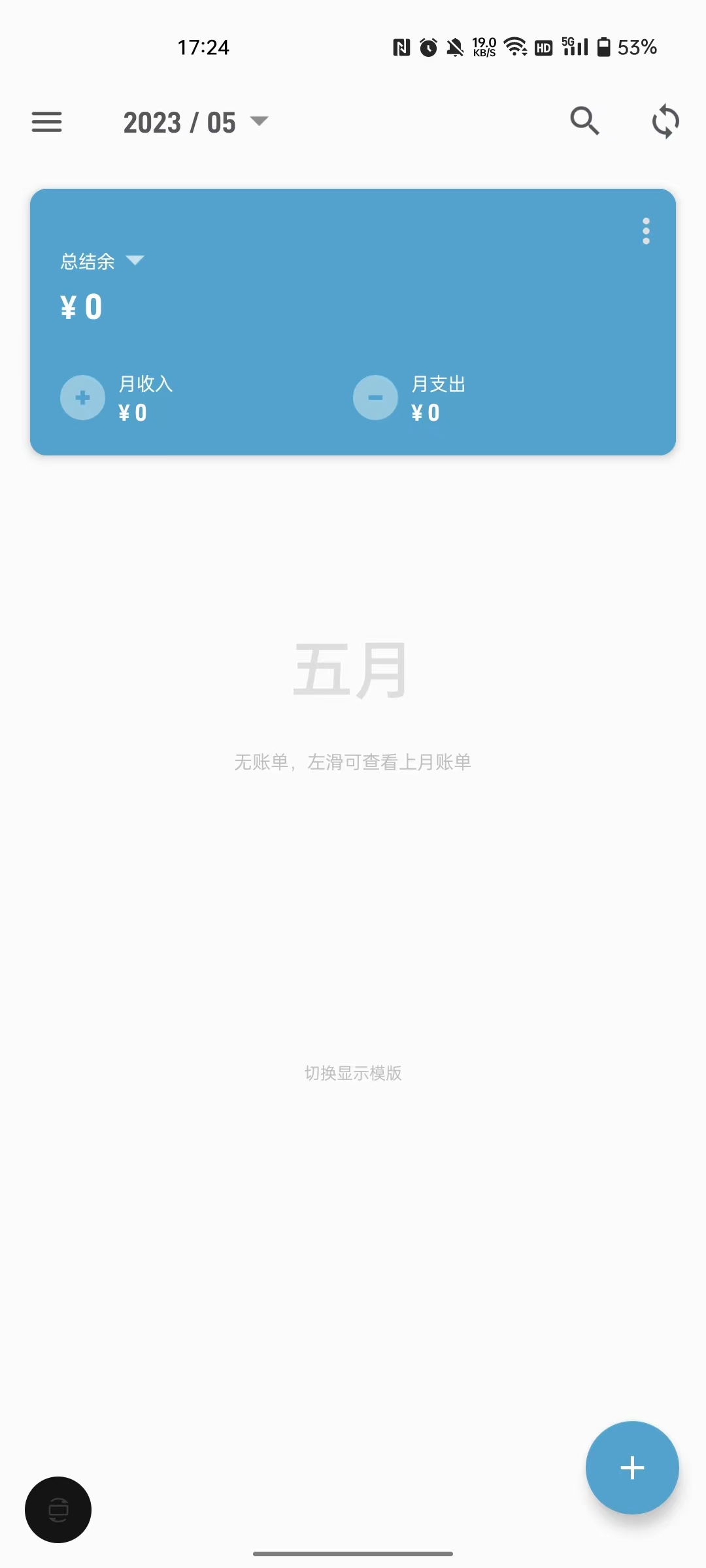Add a new bill with floating plus button
The image size is (706, 1568).
tap(631, 1467)
